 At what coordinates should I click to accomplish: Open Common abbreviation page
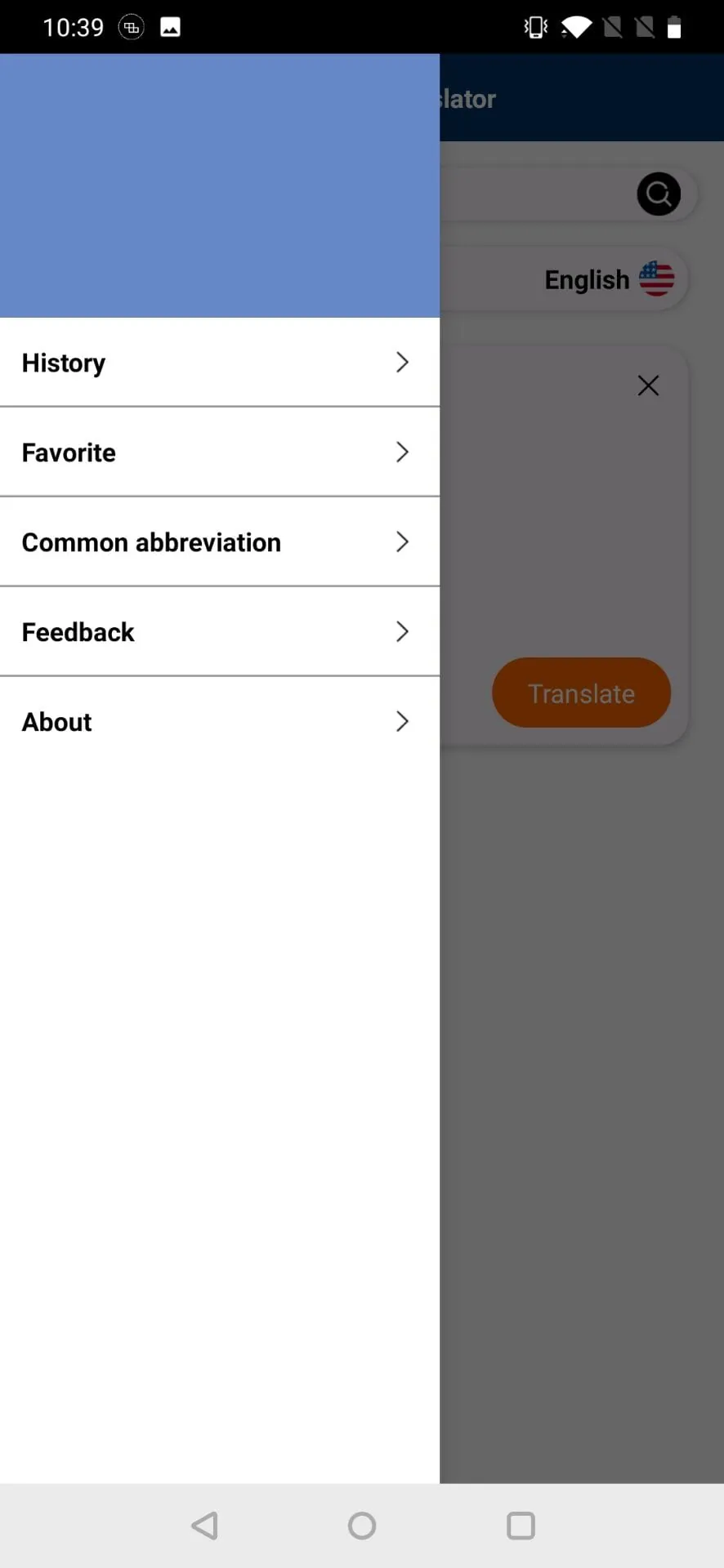tap(219, 542)
